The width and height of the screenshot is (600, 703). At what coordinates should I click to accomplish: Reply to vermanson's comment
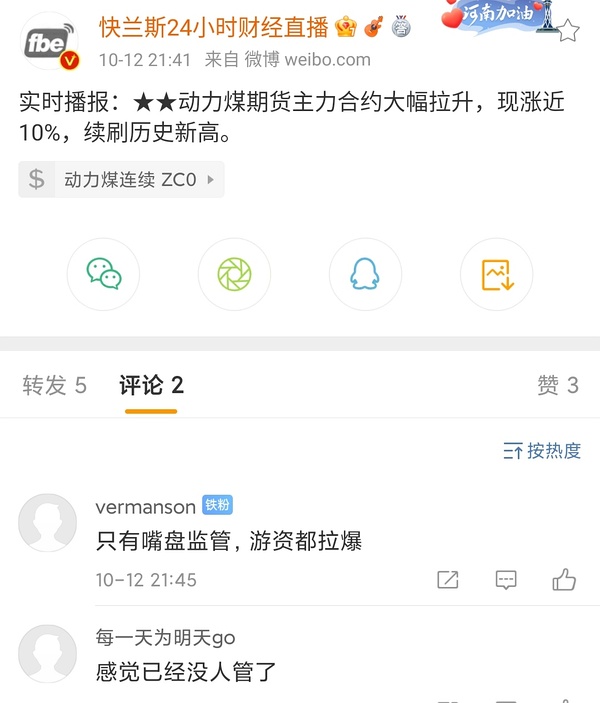506,580
